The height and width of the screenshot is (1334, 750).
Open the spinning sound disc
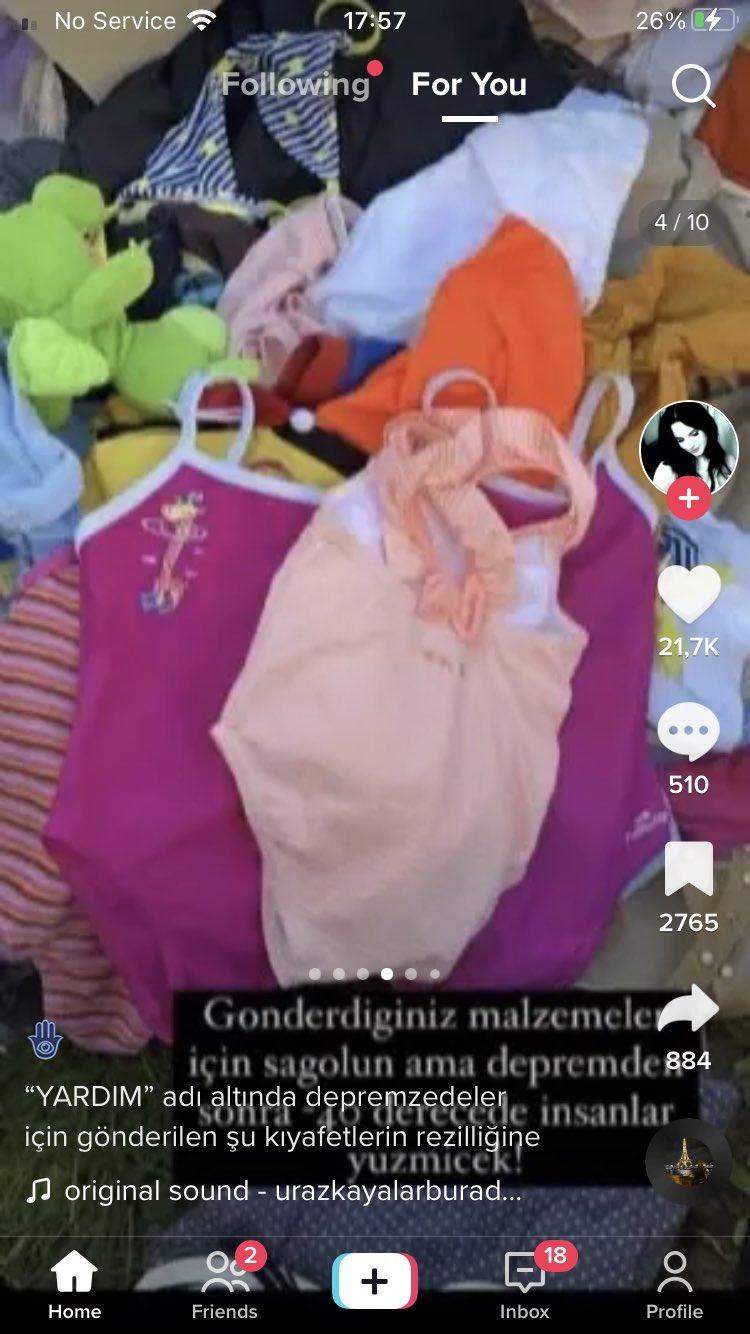[688, 1161]
